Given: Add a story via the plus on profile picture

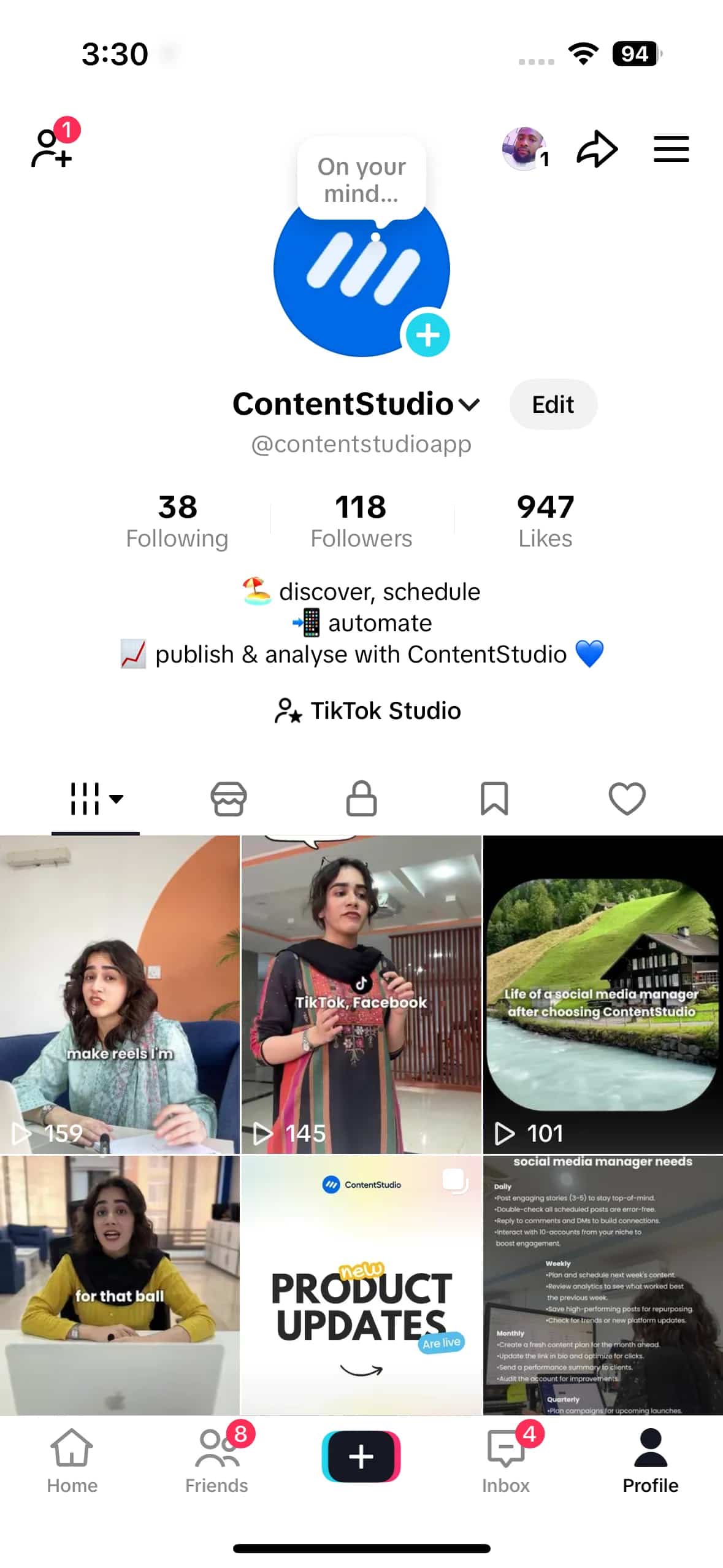Looking at the screenshot, I should coord(427,333).
